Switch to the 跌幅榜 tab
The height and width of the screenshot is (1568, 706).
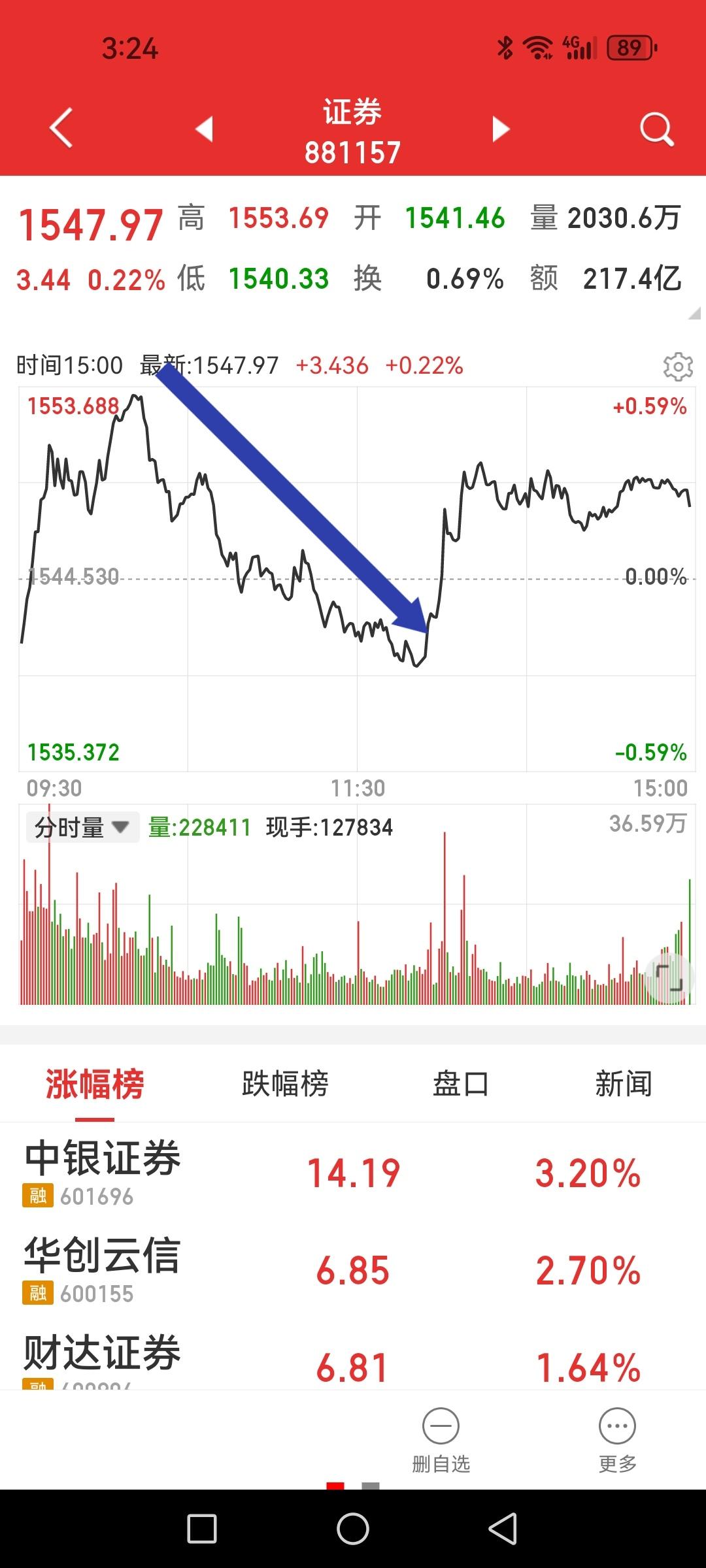pos(284,1083)
